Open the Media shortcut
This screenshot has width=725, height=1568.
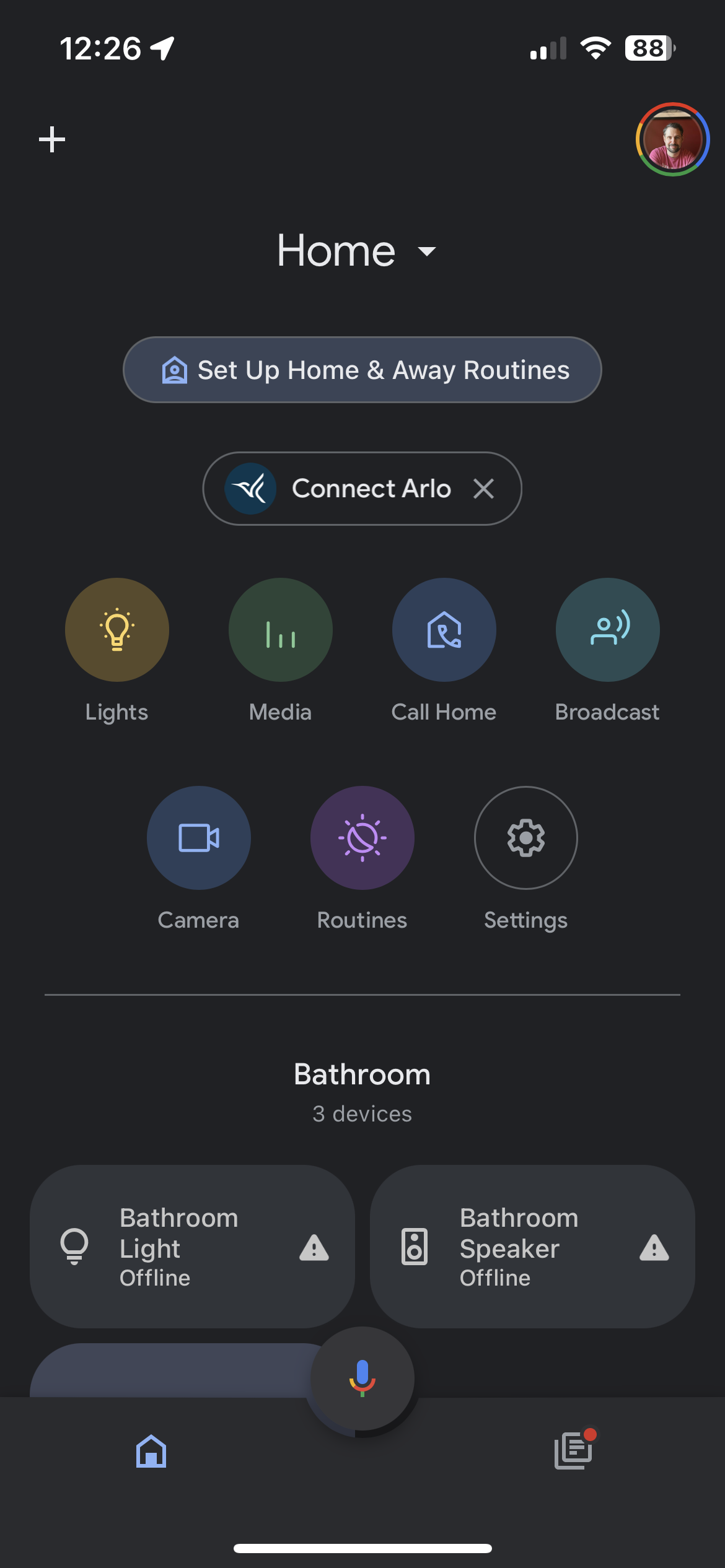pyautogui.click(x=281, y=630)
